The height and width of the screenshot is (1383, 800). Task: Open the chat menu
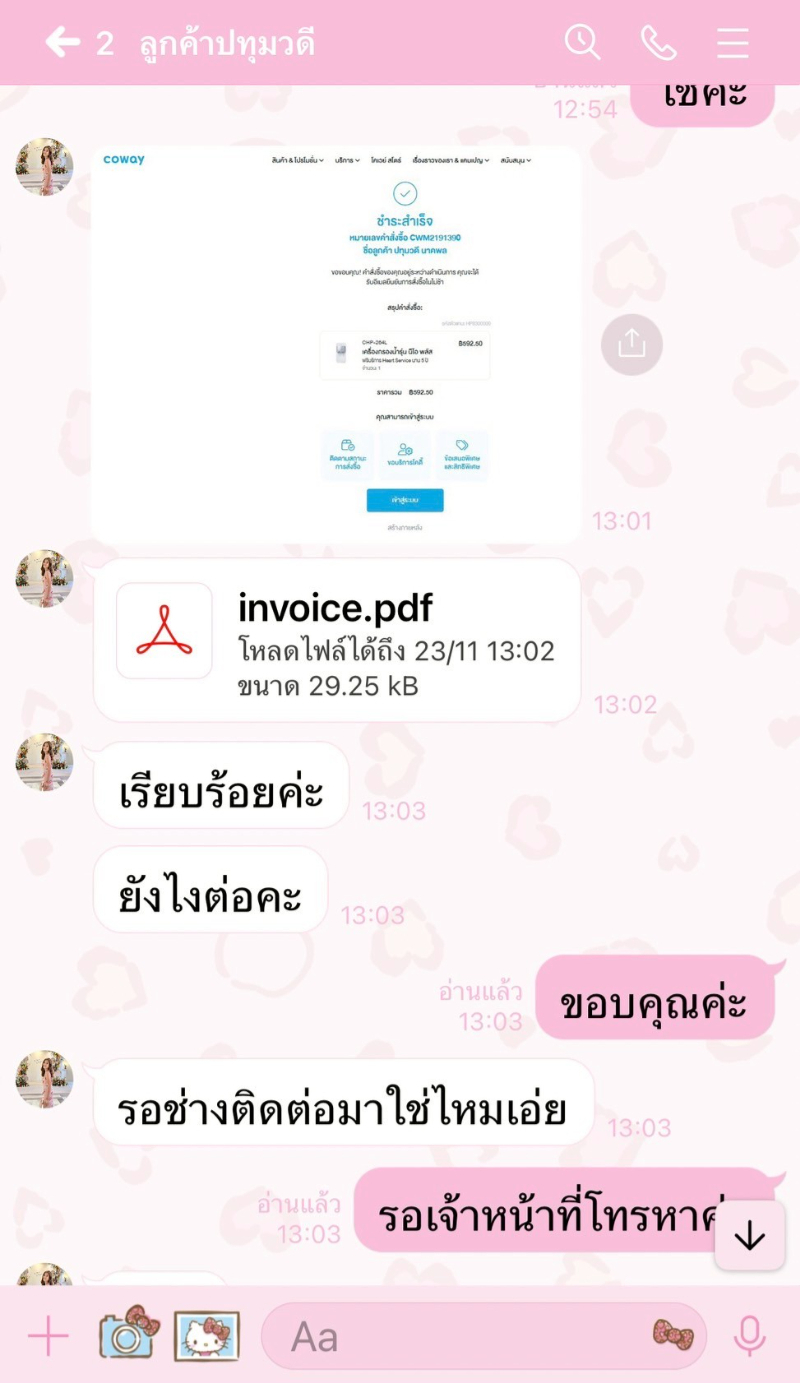(733, 43)
